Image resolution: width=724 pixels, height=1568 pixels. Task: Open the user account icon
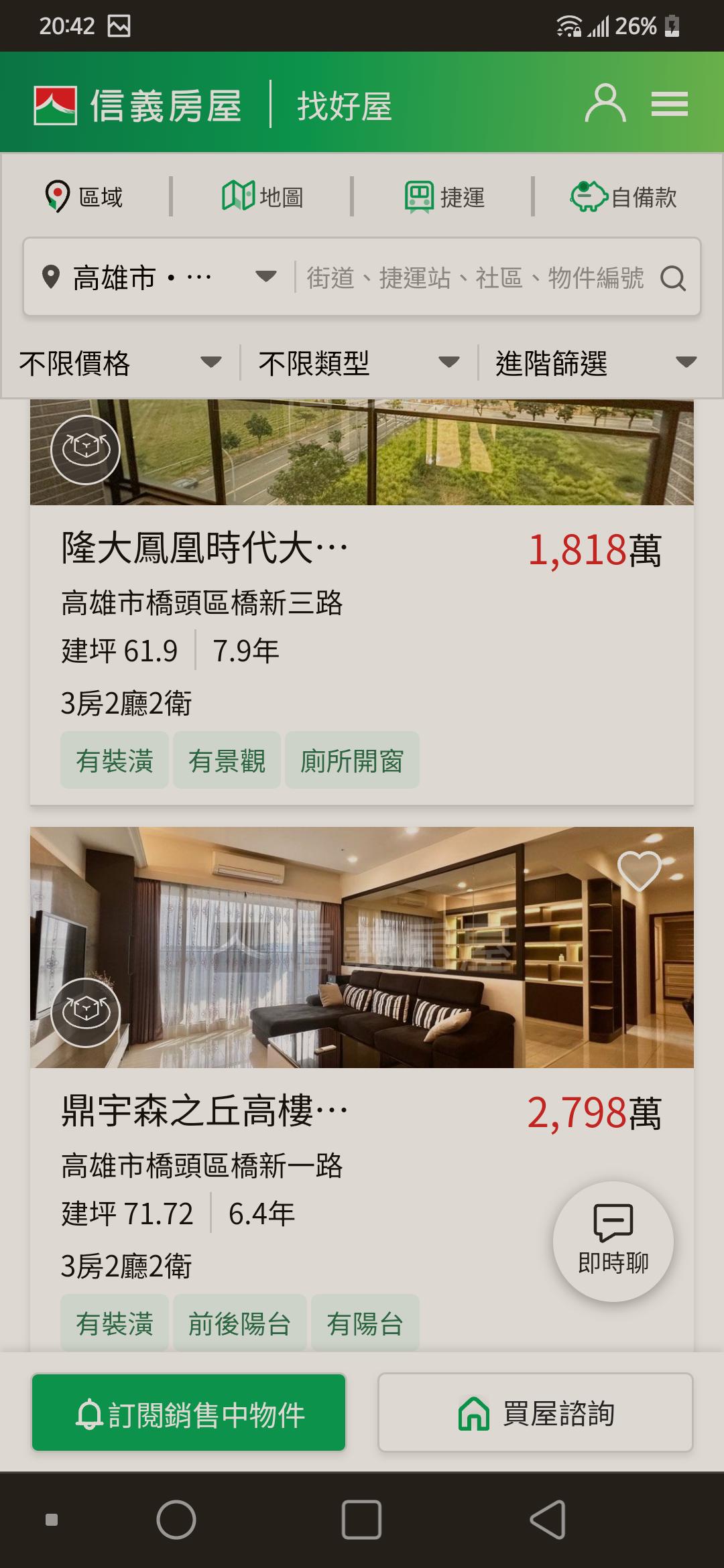(605, 103)
